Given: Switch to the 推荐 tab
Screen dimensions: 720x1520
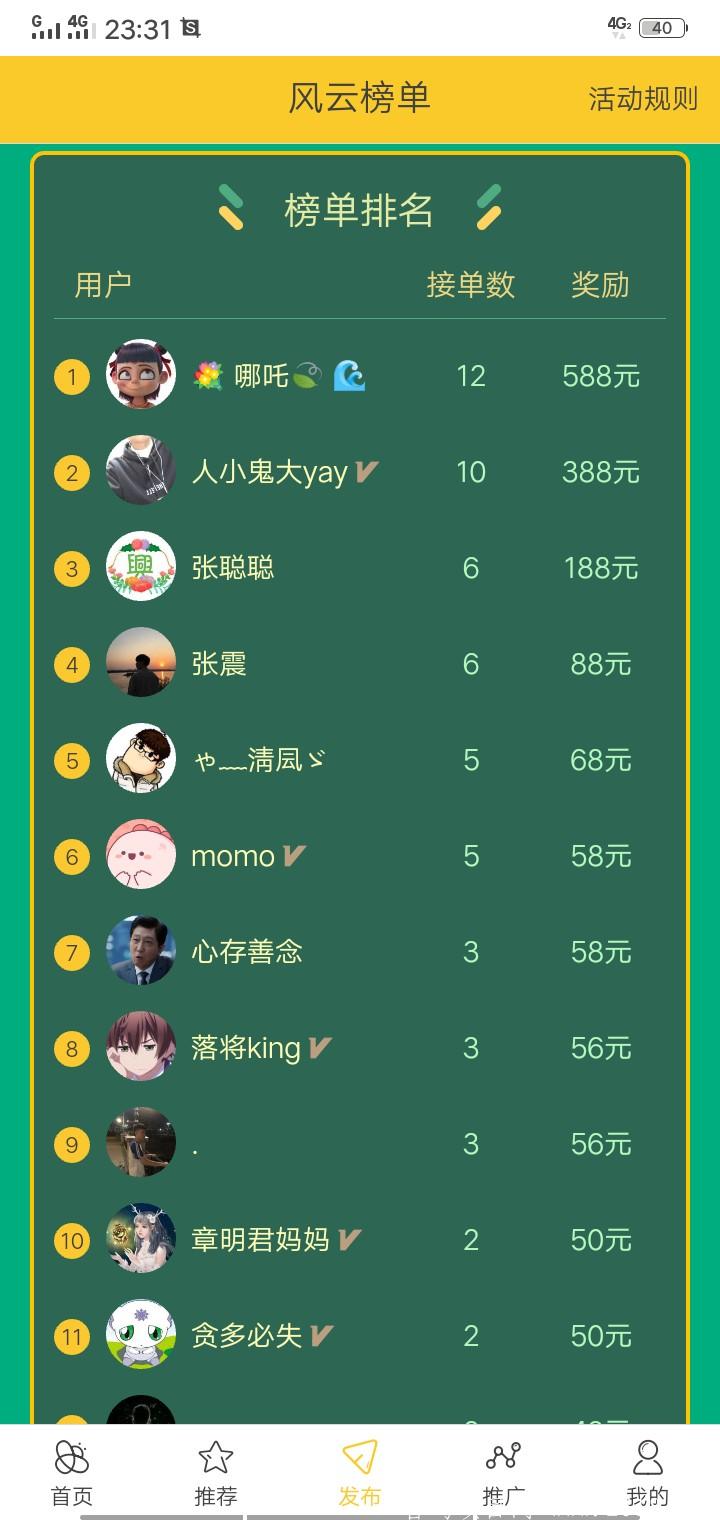Looking at the screenshot, I should coord(216,1472).
